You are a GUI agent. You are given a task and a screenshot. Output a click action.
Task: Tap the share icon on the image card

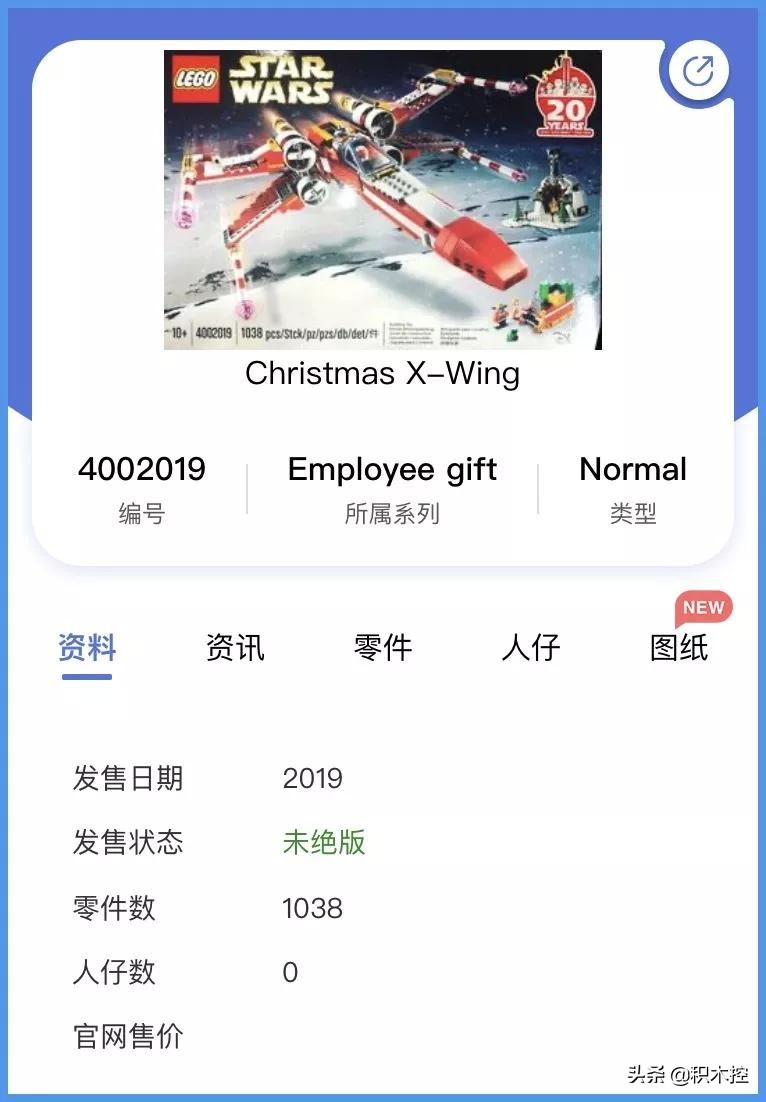pyautogui.click(x=698, y=70)
